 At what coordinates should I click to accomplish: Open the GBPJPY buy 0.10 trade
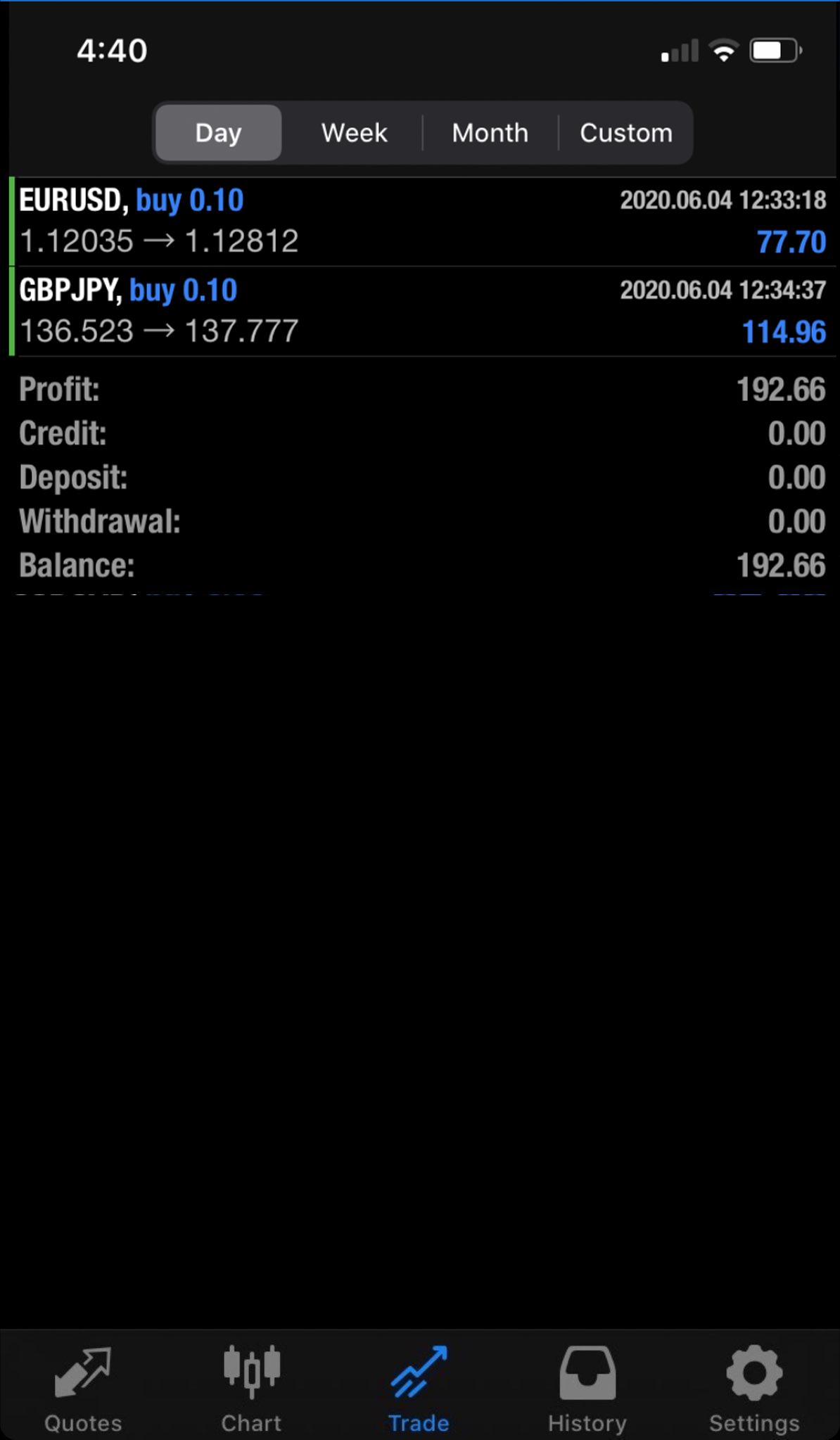click(x=422, y=311)
